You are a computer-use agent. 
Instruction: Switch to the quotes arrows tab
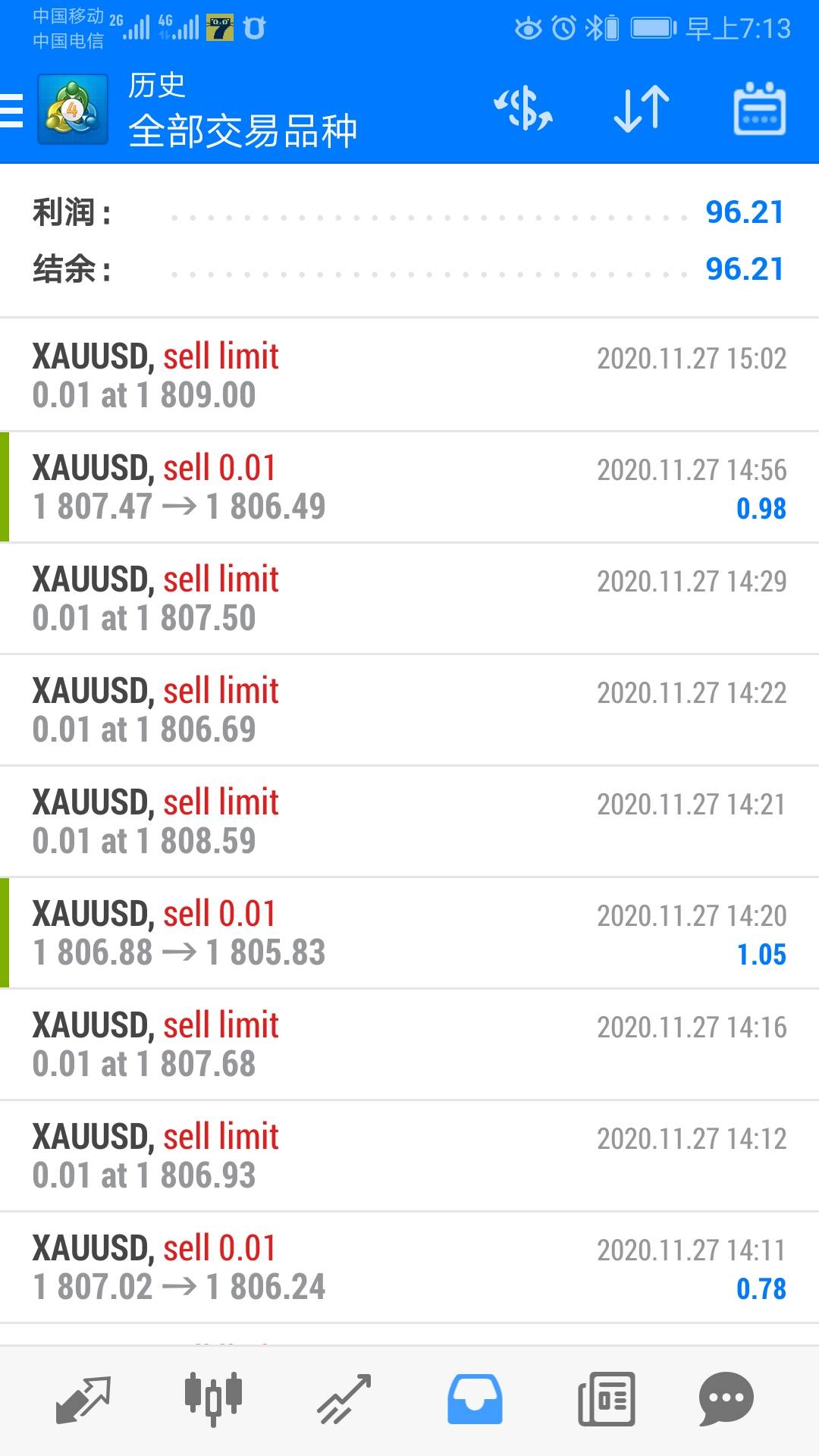(83, 1399)
